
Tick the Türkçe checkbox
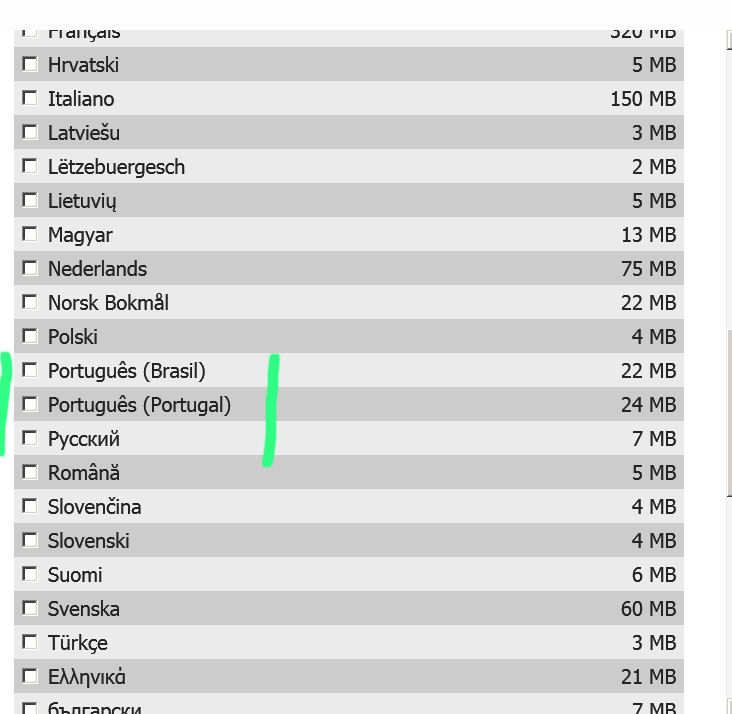[x=30, y=642]
